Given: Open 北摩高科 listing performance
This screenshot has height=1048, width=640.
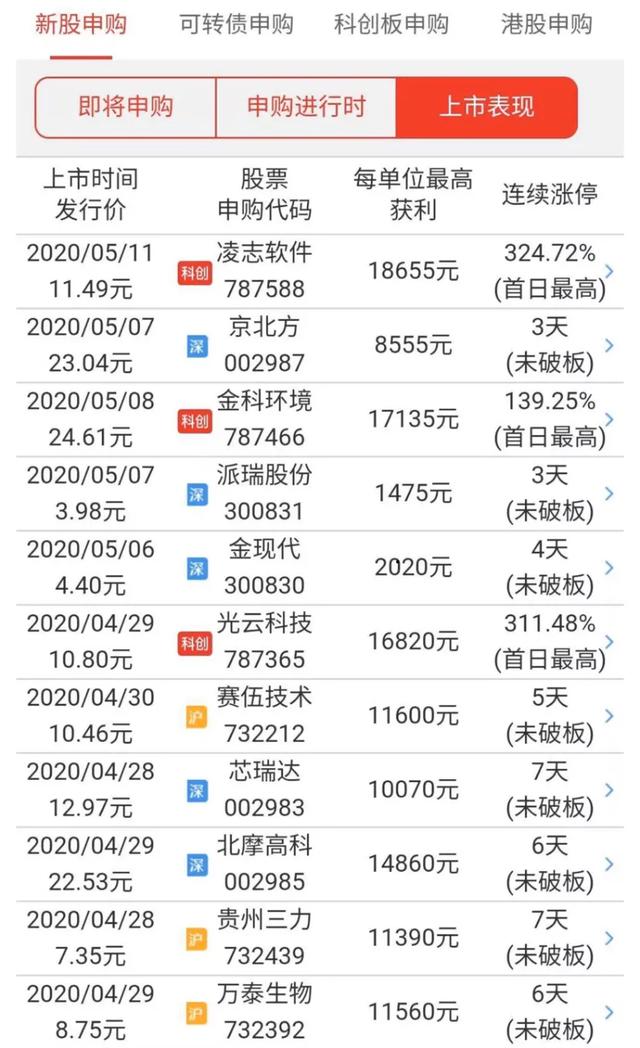Looking at the screenshot, I should tap(320, 865).
